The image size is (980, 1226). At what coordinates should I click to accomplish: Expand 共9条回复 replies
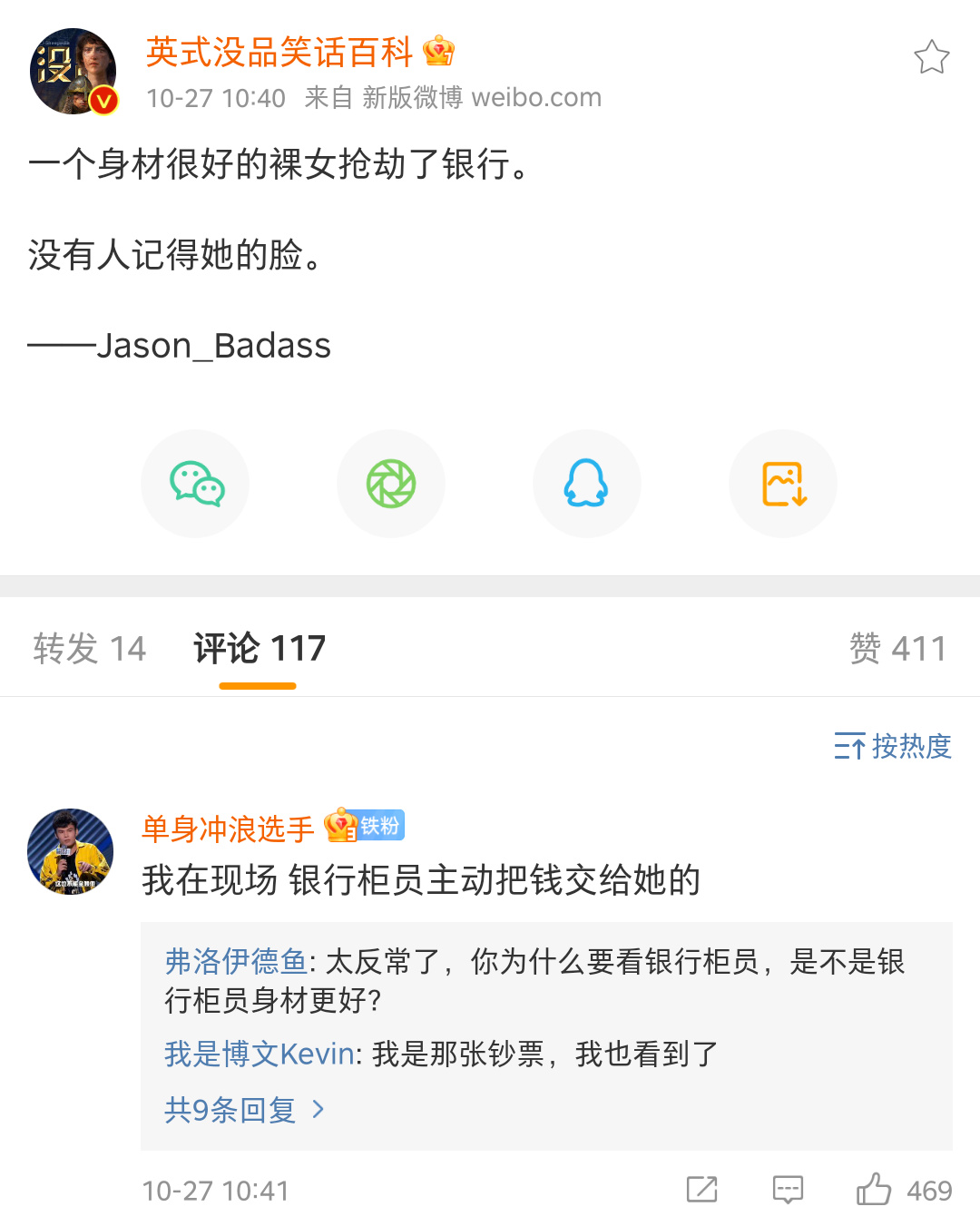tap(243, 1109)
